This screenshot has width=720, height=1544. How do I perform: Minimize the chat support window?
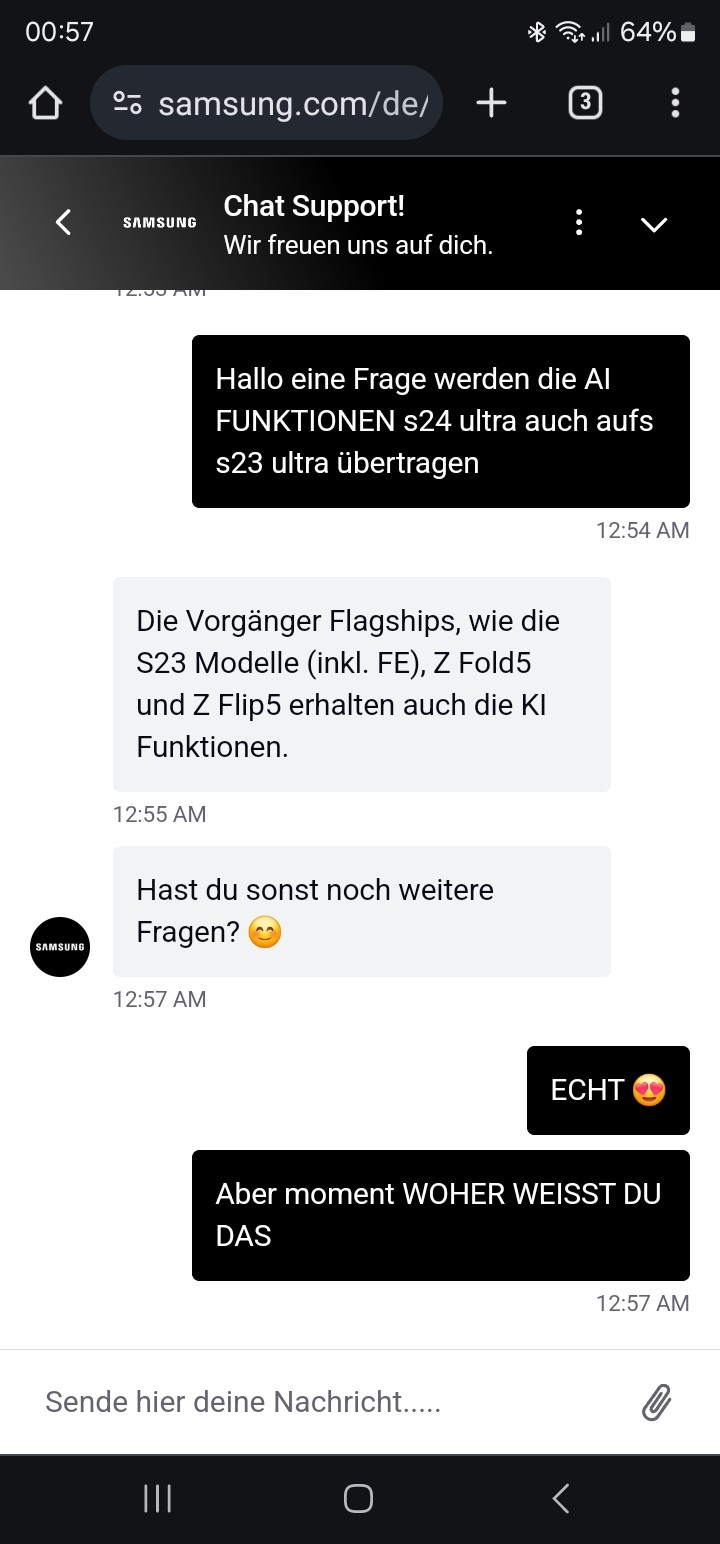coord(653,224)
